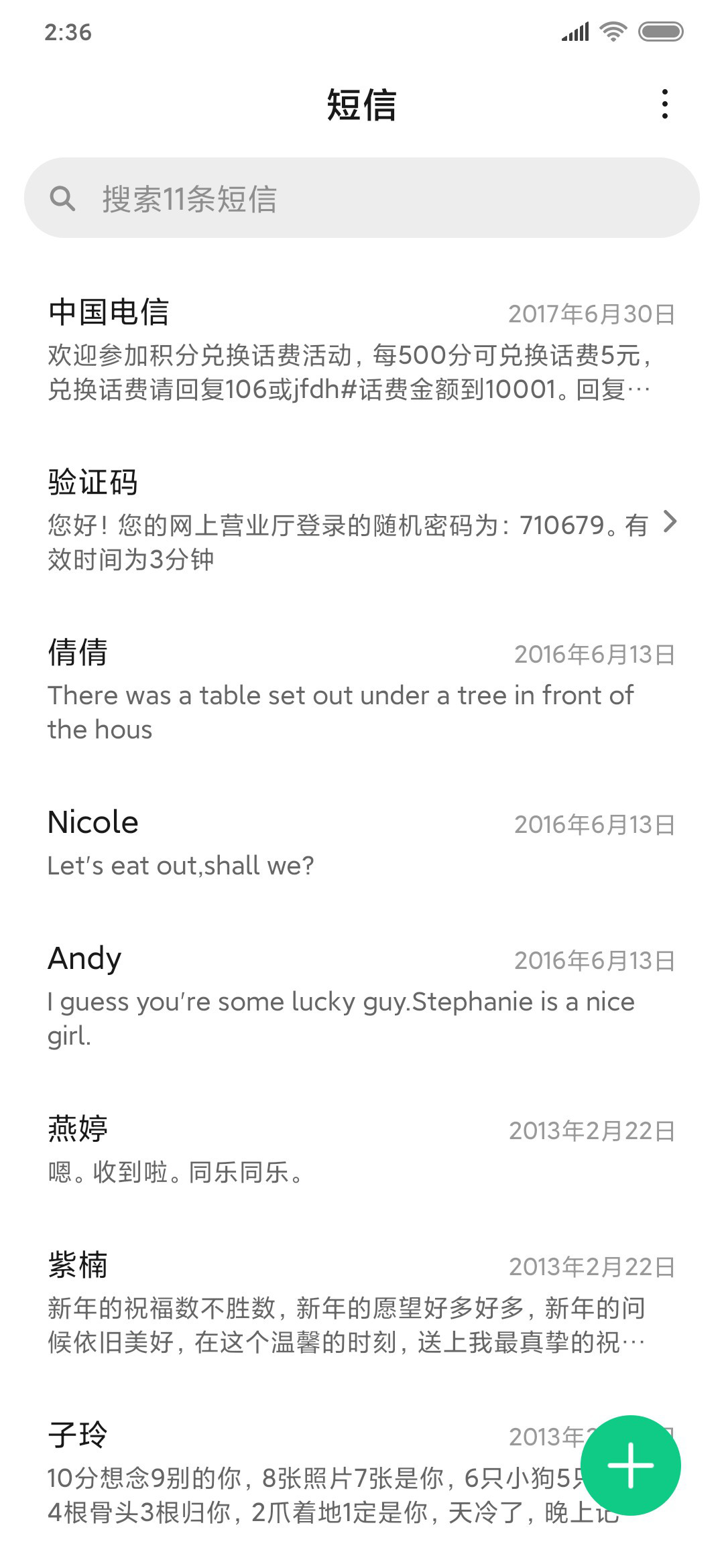View the conversation with Andy
Viewport: 724px width, 1568px height.
point(362,996)
